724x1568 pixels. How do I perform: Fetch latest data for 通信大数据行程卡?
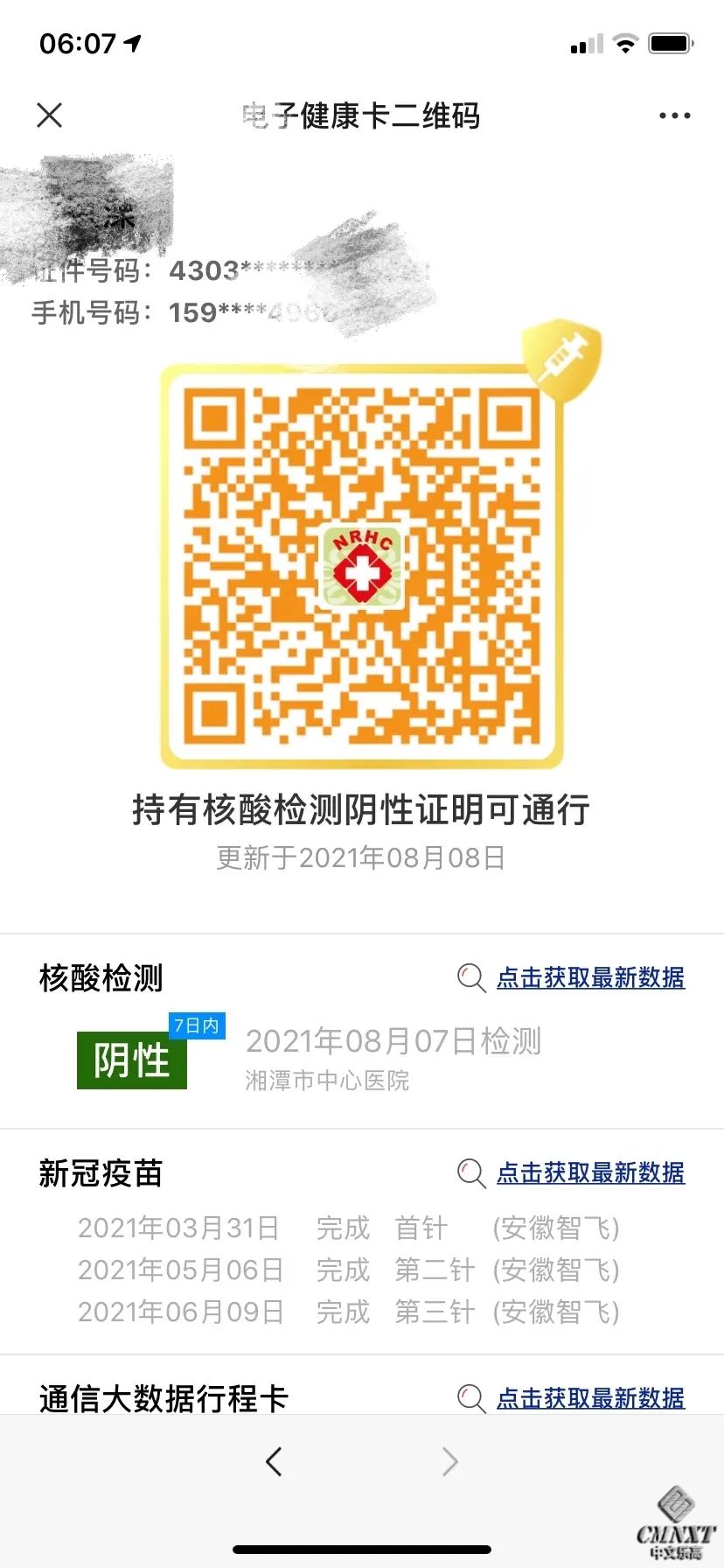click(x=589, y=1398)
